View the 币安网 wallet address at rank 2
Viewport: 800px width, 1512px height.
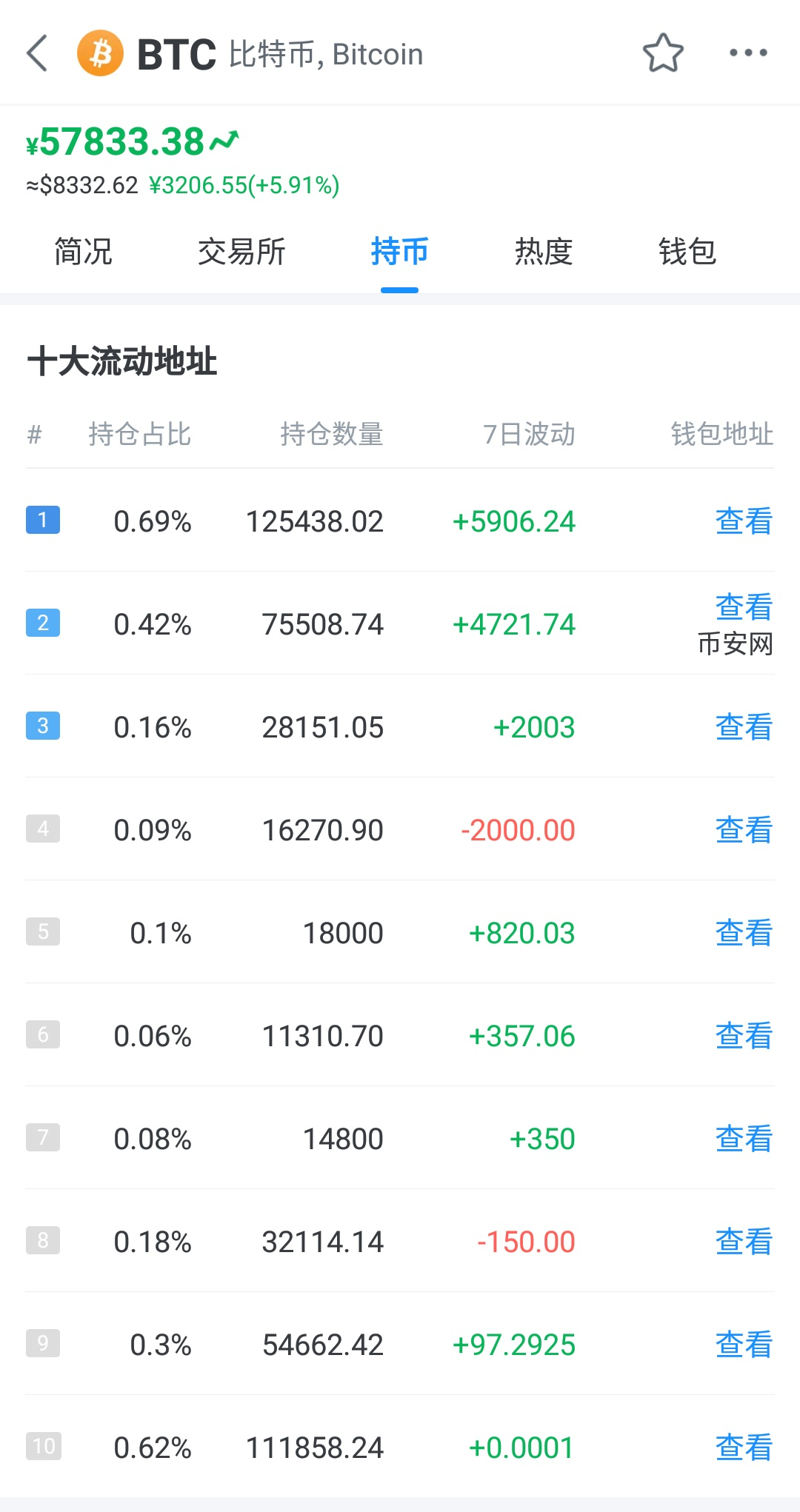[744, 607]
